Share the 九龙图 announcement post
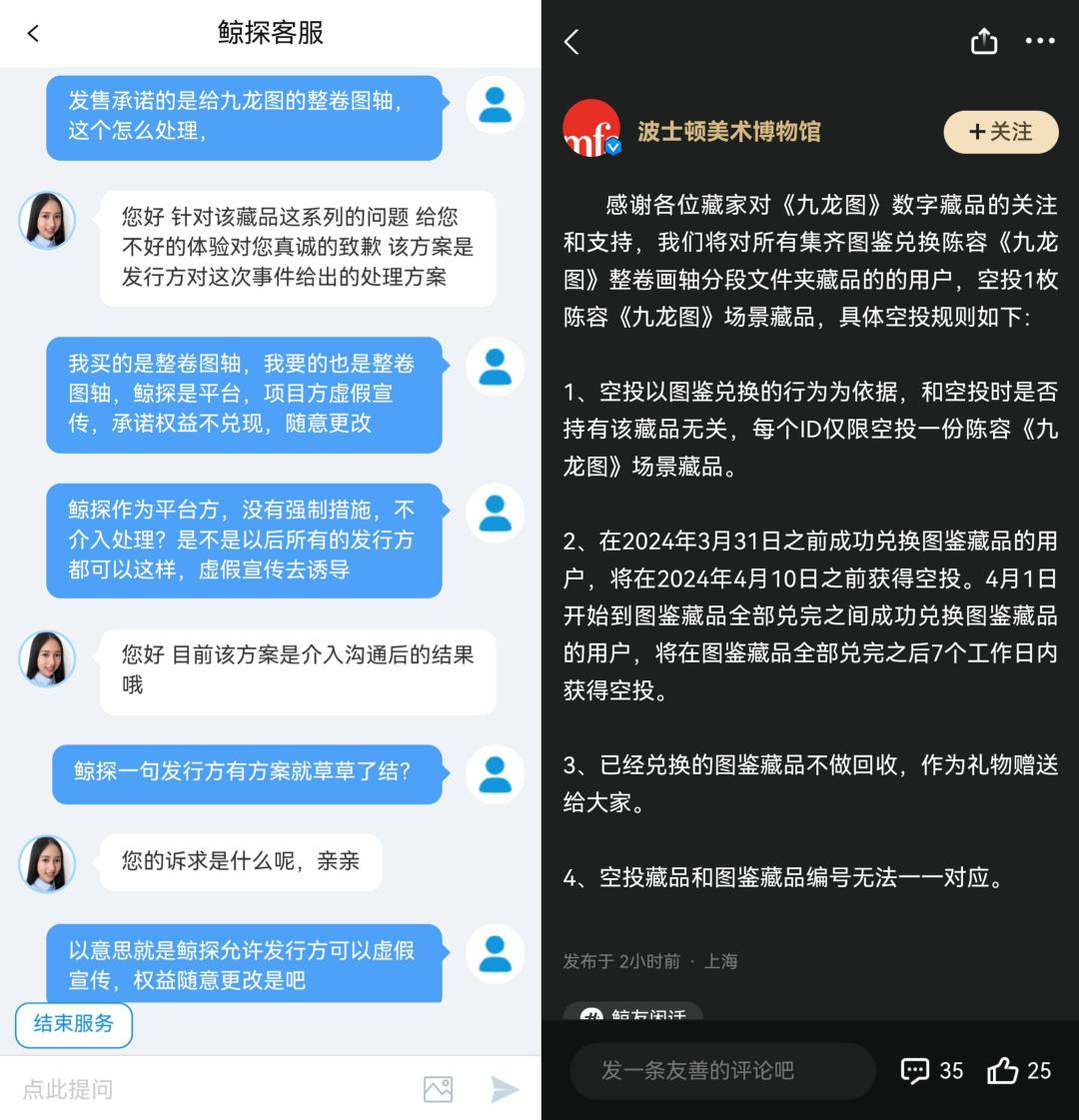 [x=983, y=41]
